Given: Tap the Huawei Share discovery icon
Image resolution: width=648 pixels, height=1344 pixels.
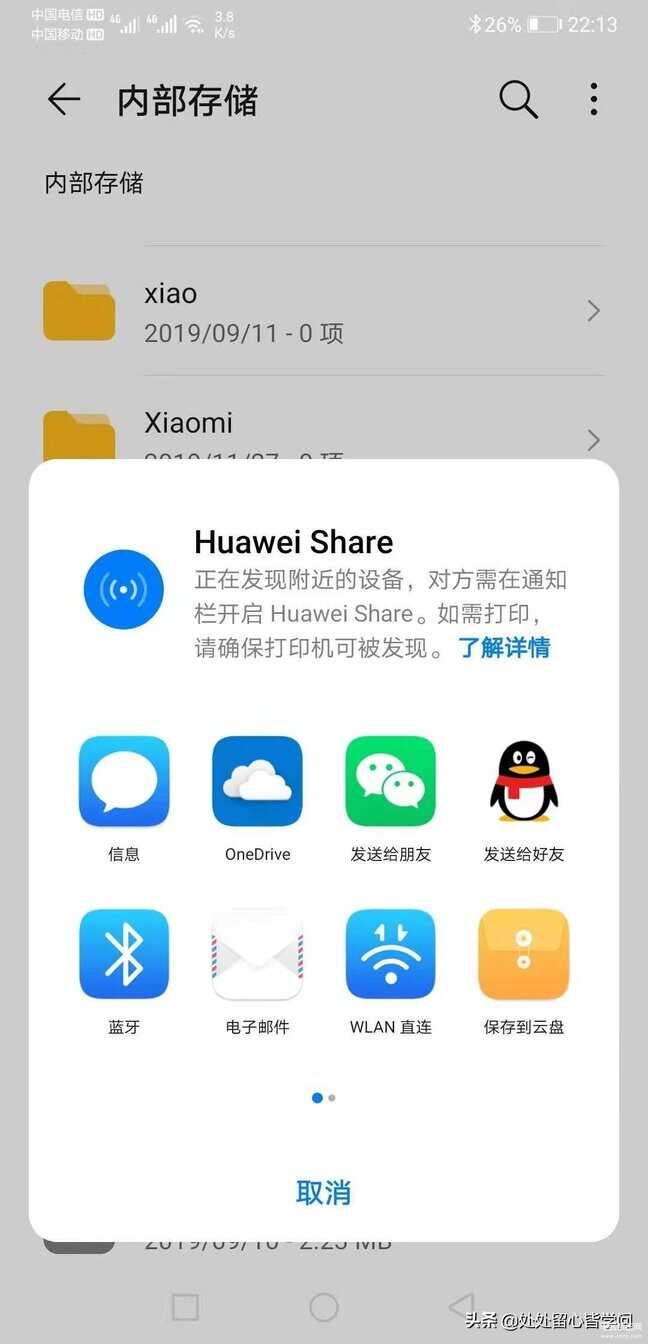Looking at the screenshot, I should click(x=123, y=590).
